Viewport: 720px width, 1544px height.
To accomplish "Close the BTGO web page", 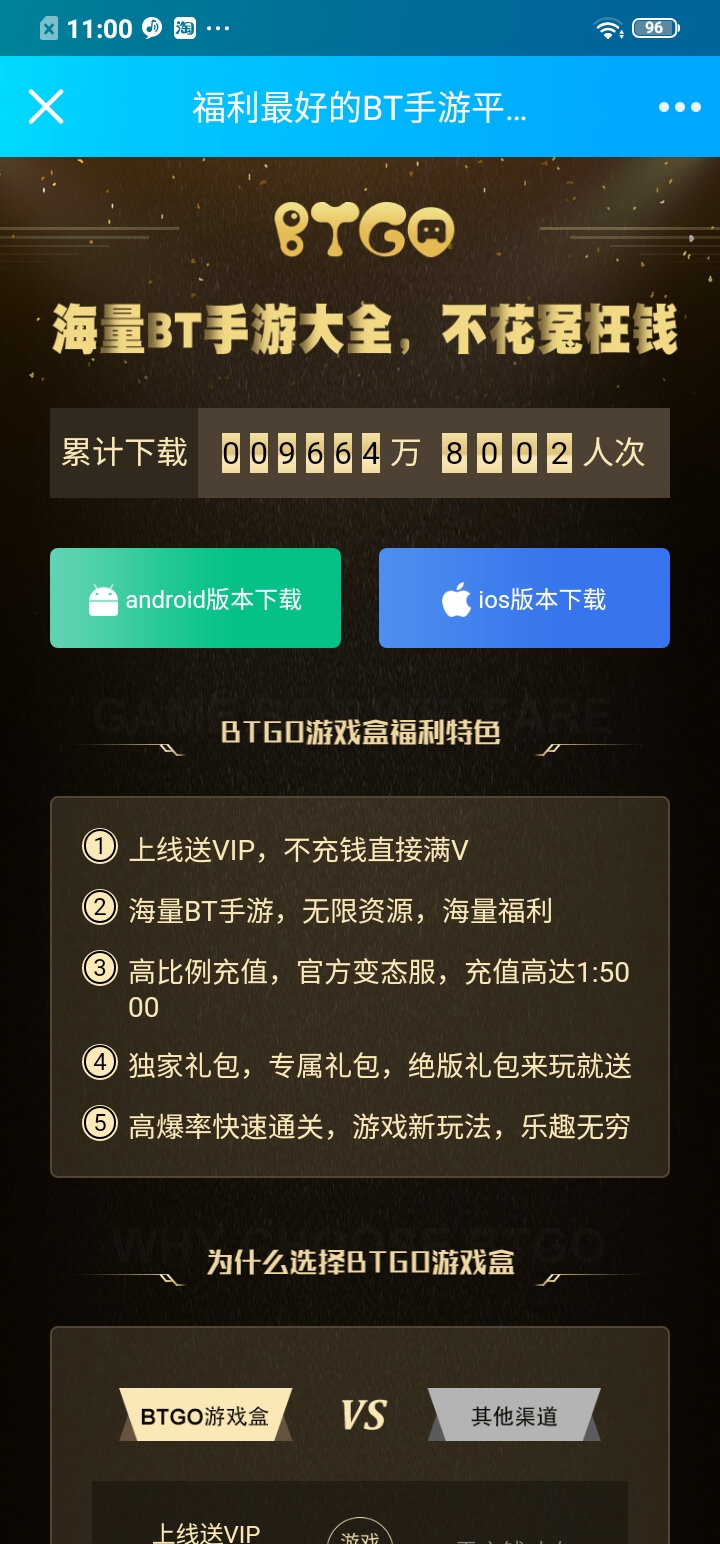I will (x=46, y=107).
